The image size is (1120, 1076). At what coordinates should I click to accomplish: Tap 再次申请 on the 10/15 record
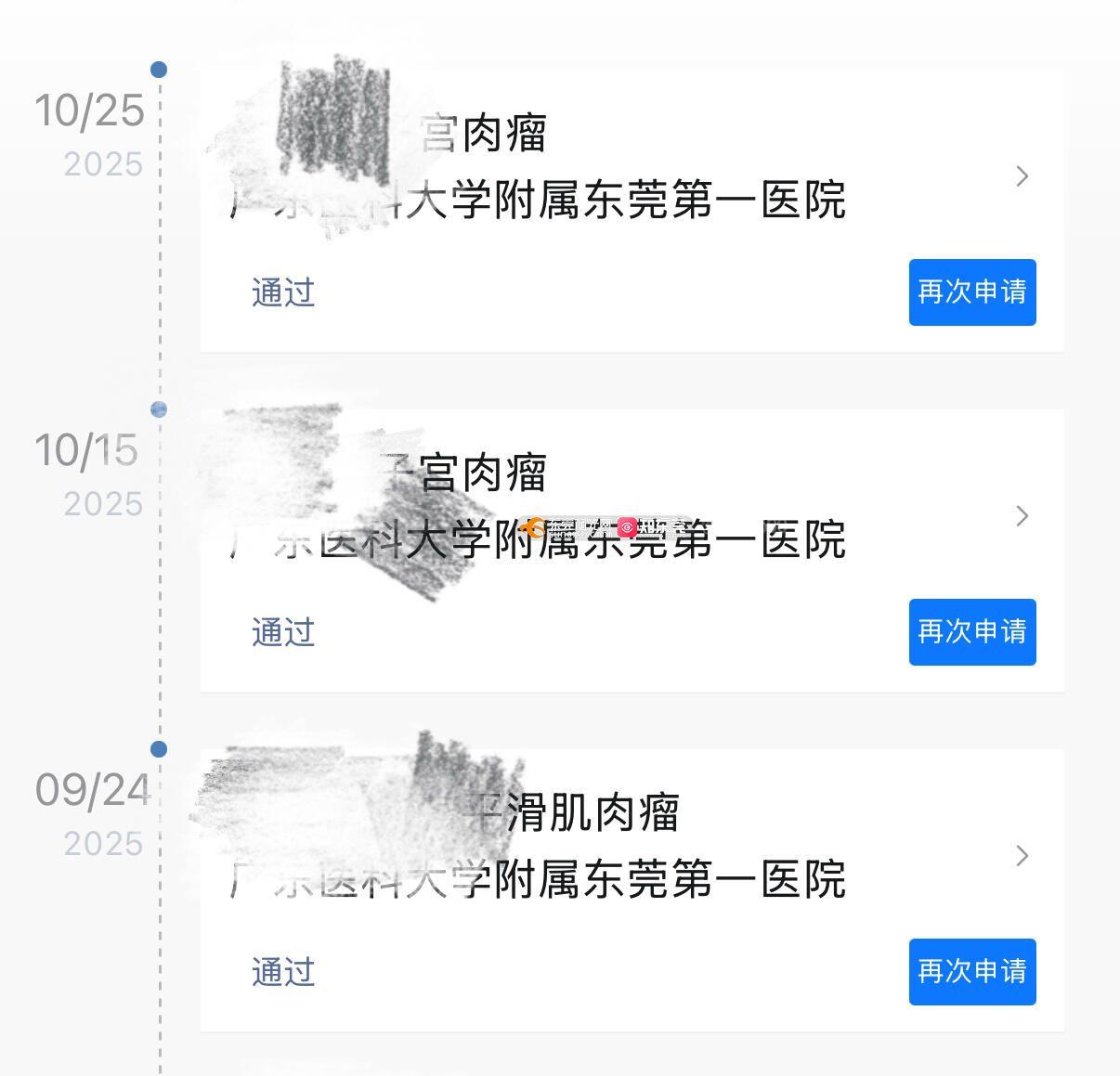tap(971, 632)
